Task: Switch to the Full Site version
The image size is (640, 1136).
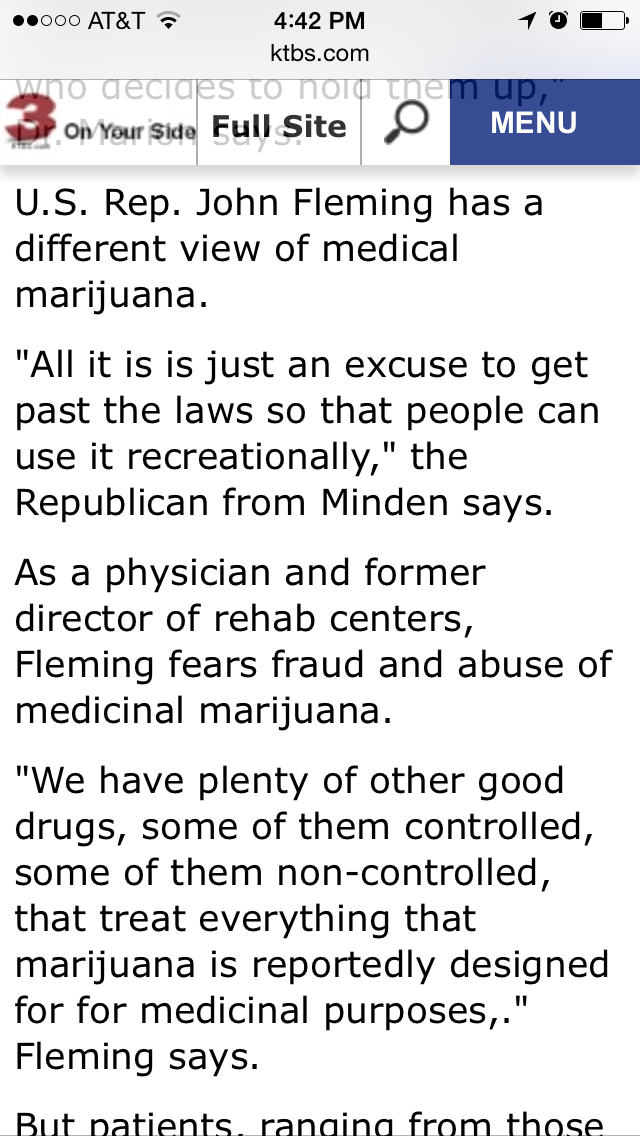Action: pyautogui.click(x=279, y=127)
